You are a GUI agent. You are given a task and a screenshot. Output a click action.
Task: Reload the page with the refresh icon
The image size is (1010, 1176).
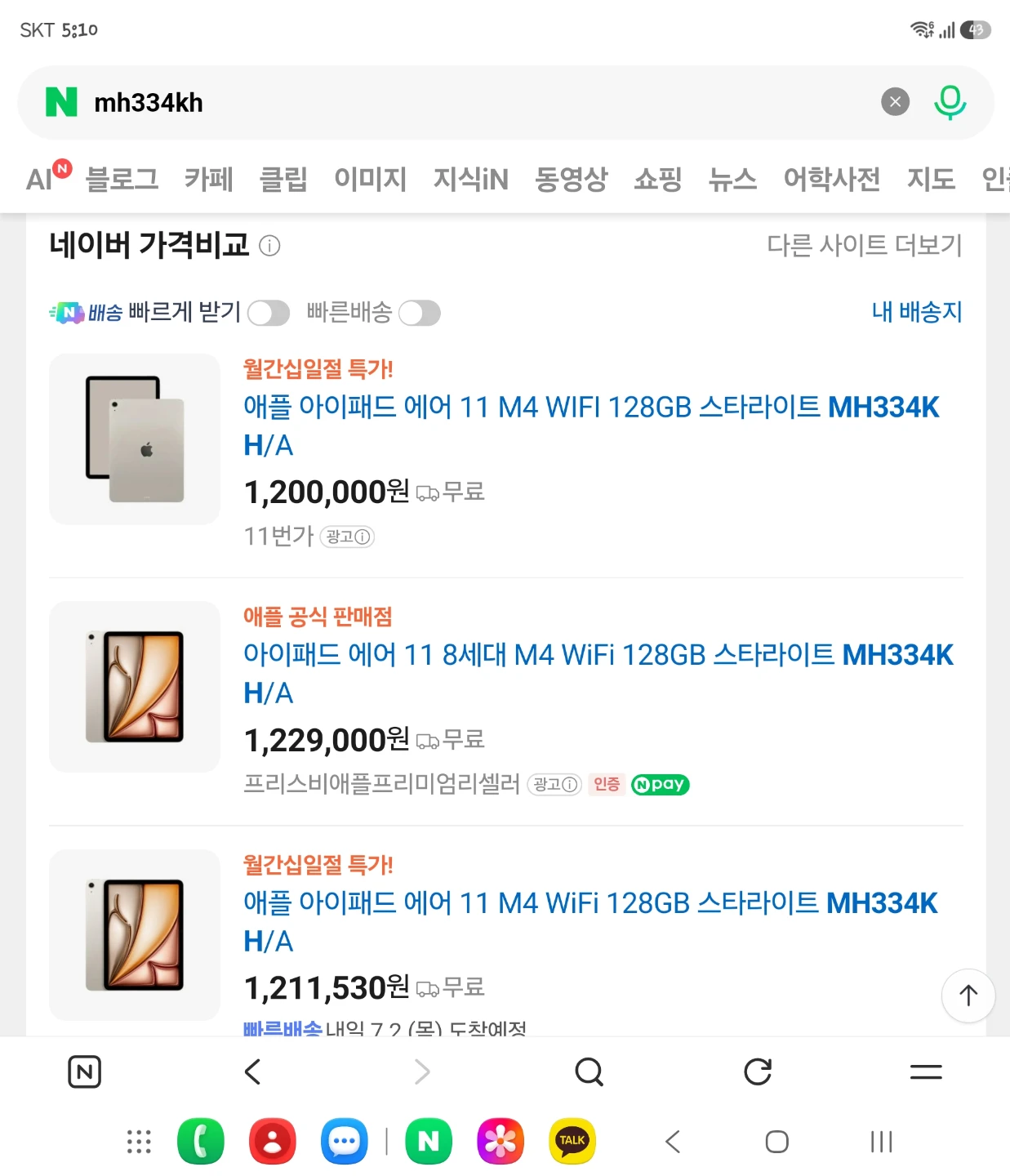point(758,1071)
